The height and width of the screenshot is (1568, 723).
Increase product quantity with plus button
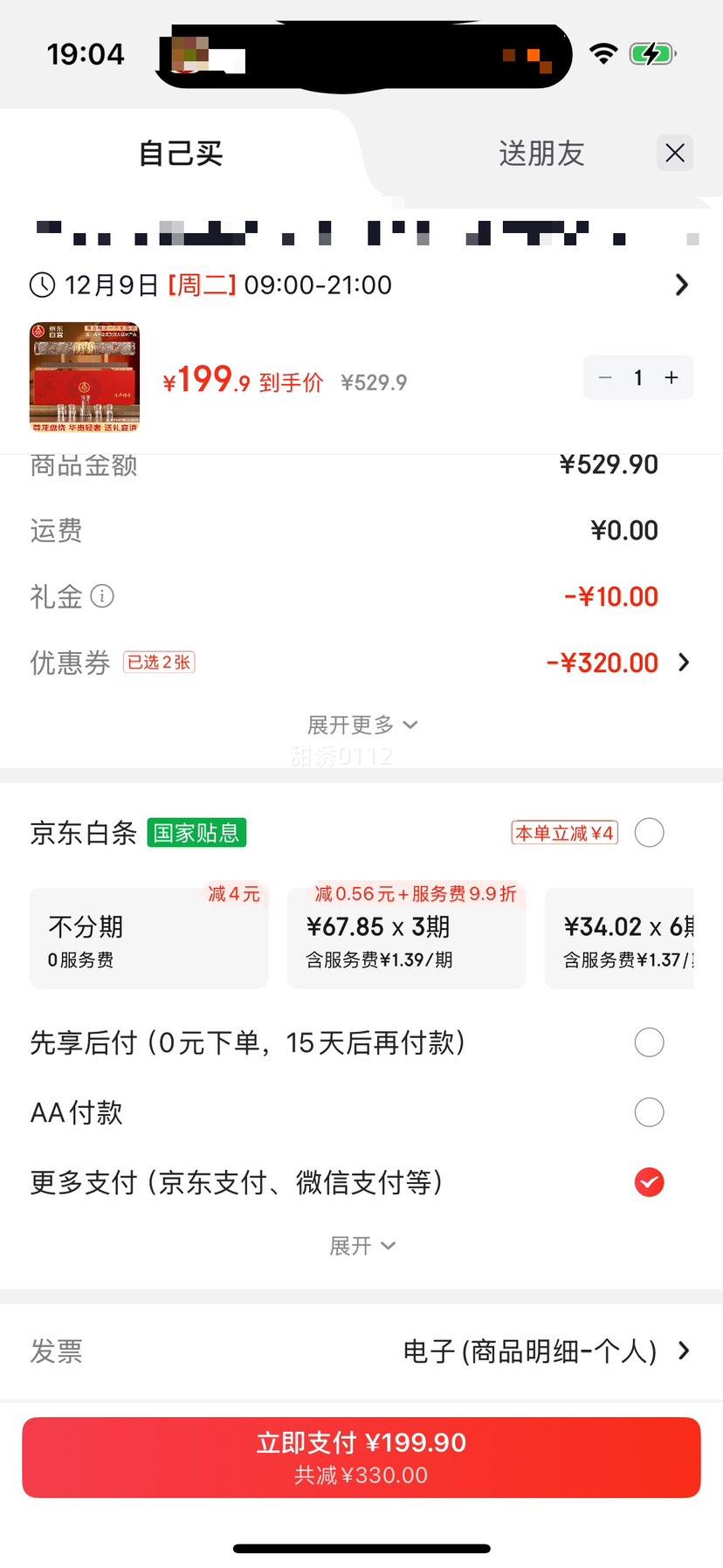click(671, 378)
